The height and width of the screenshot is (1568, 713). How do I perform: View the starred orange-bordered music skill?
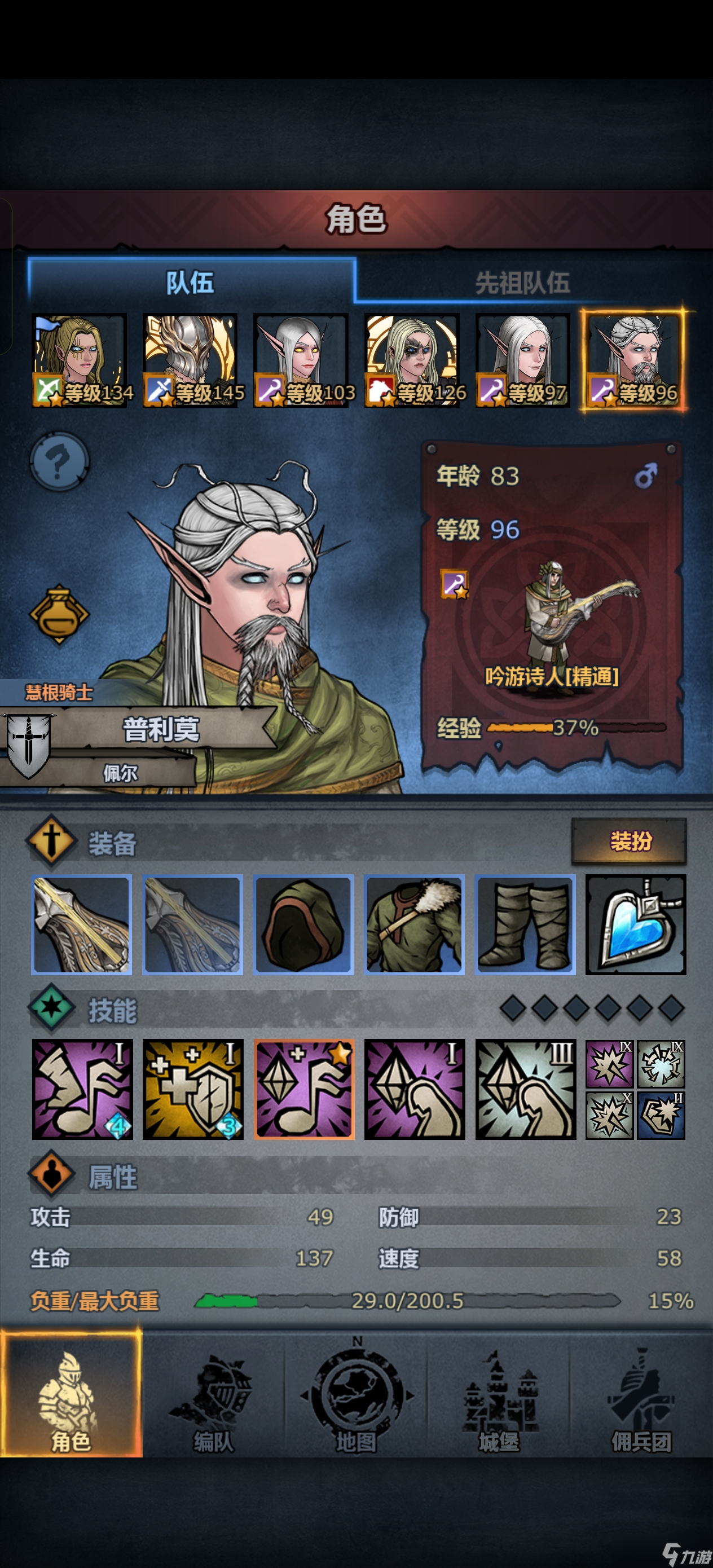pos(304,1089)
